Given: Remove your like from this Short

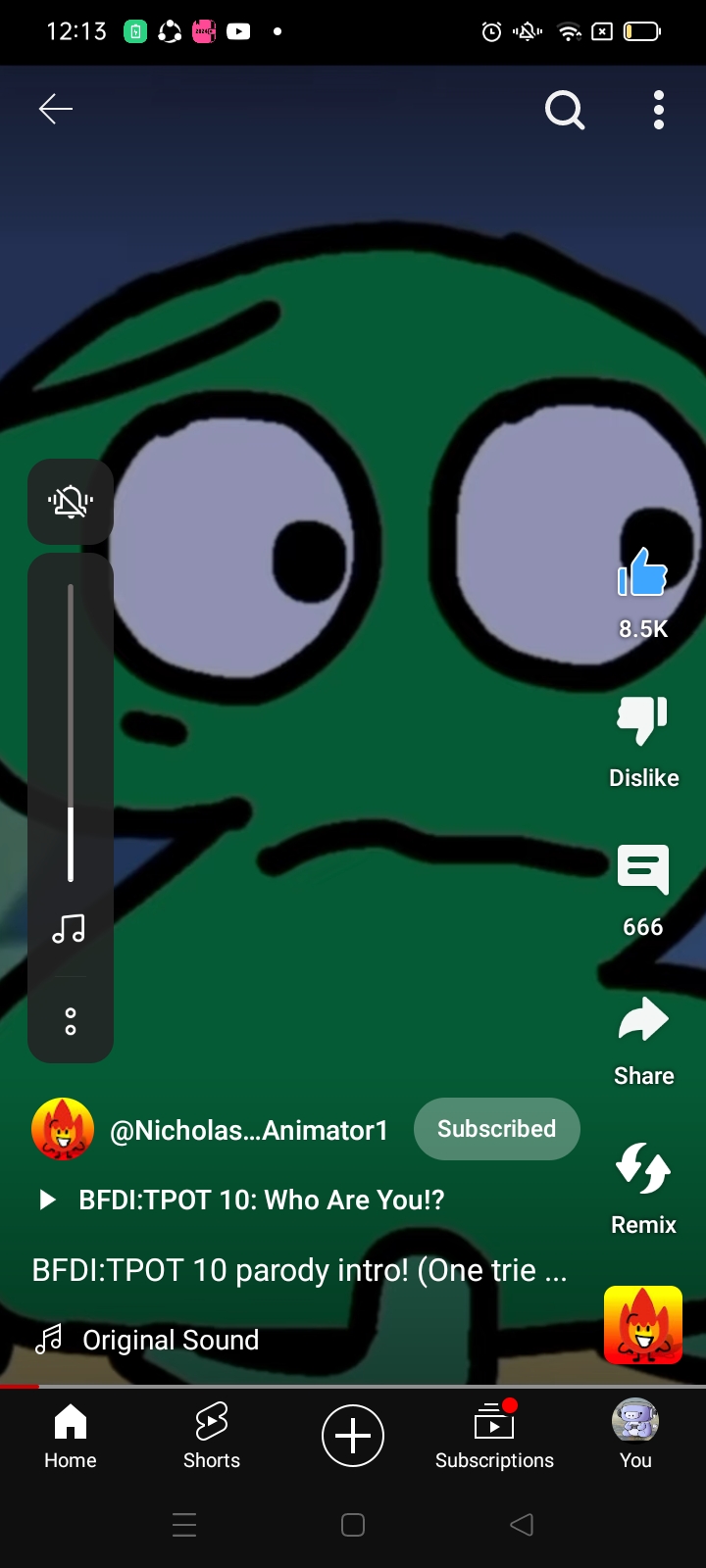Looking at the screenshot, I should (643, 573).
